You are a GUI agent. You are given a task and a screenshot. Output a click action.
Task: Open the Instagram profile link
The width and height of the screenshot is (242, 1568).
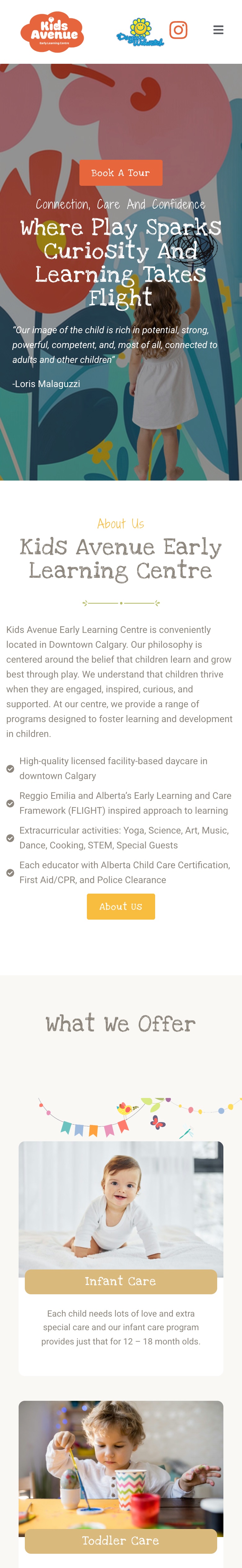point(178,30)
